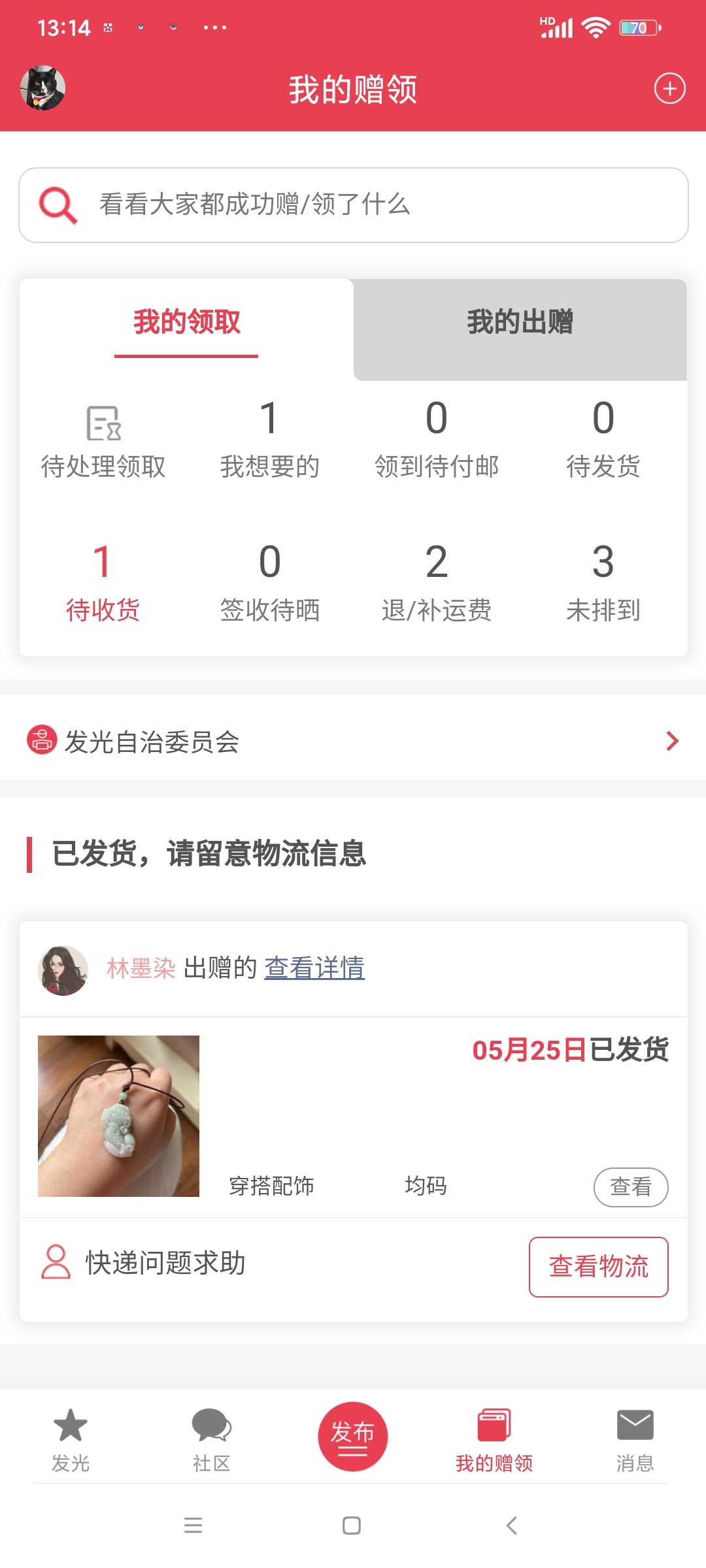Open the search box for successful gifts
Screen dimensions: 706x1568
pyautogui.click(x=353, y=205)
